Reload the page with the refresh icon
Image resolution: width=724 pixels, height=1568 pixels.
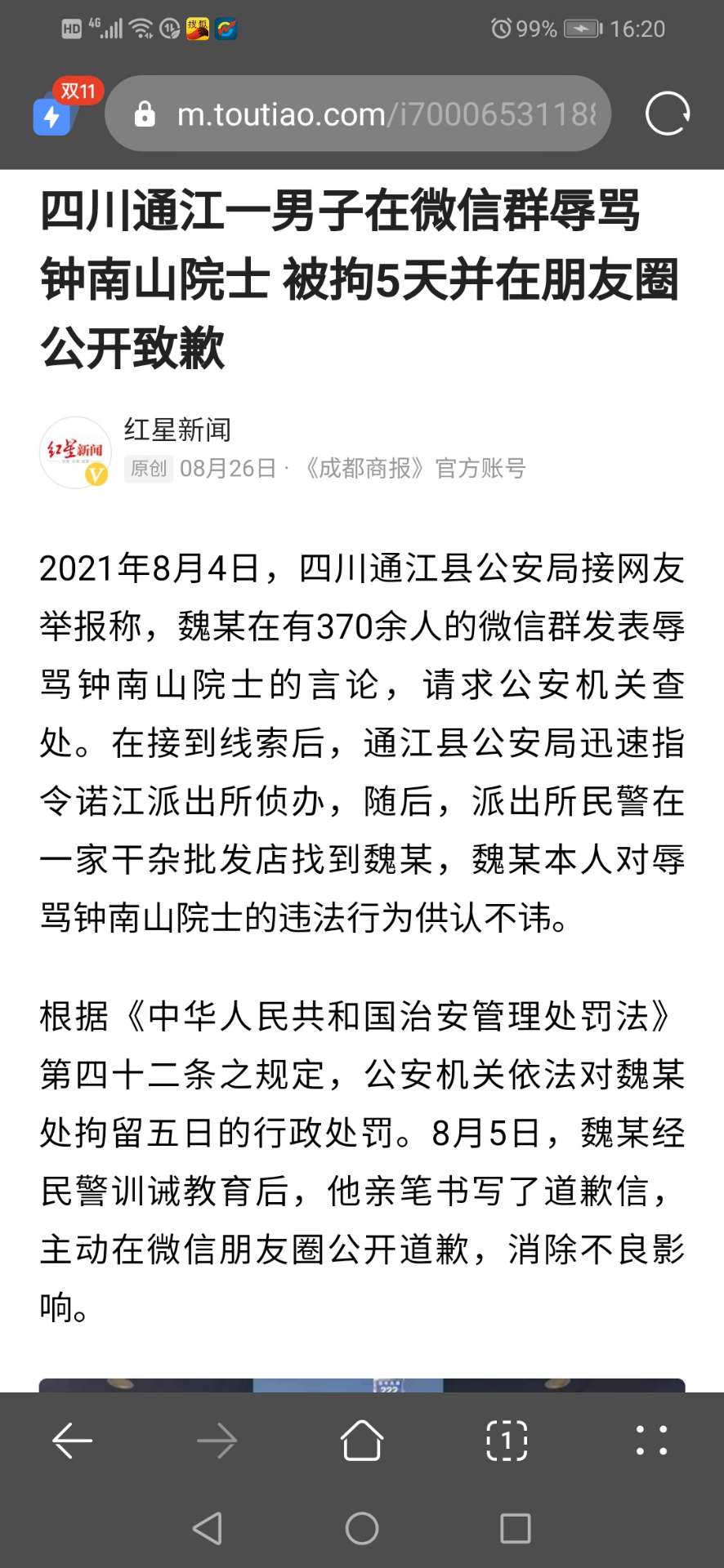tap(668, 114)
